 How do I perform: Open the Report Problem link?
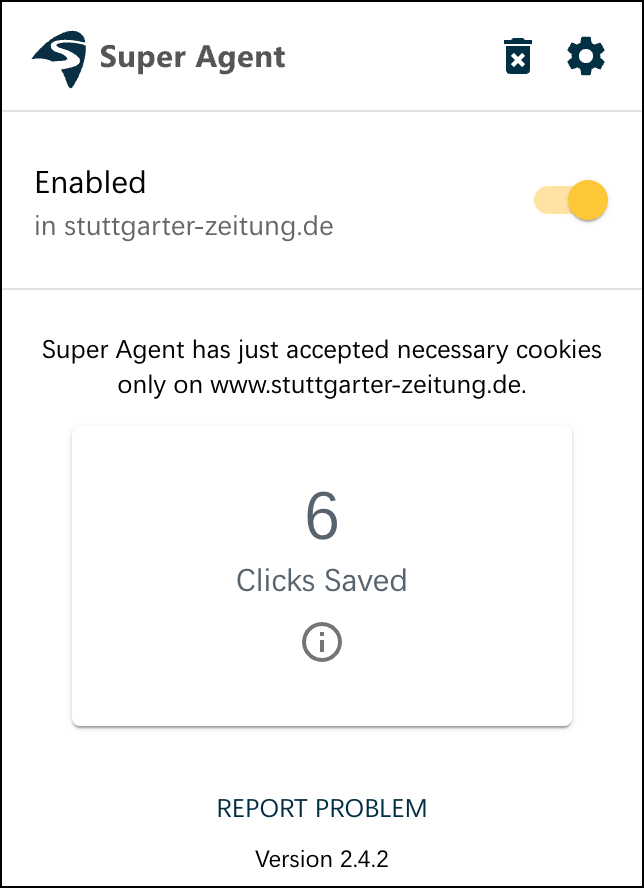322,808
